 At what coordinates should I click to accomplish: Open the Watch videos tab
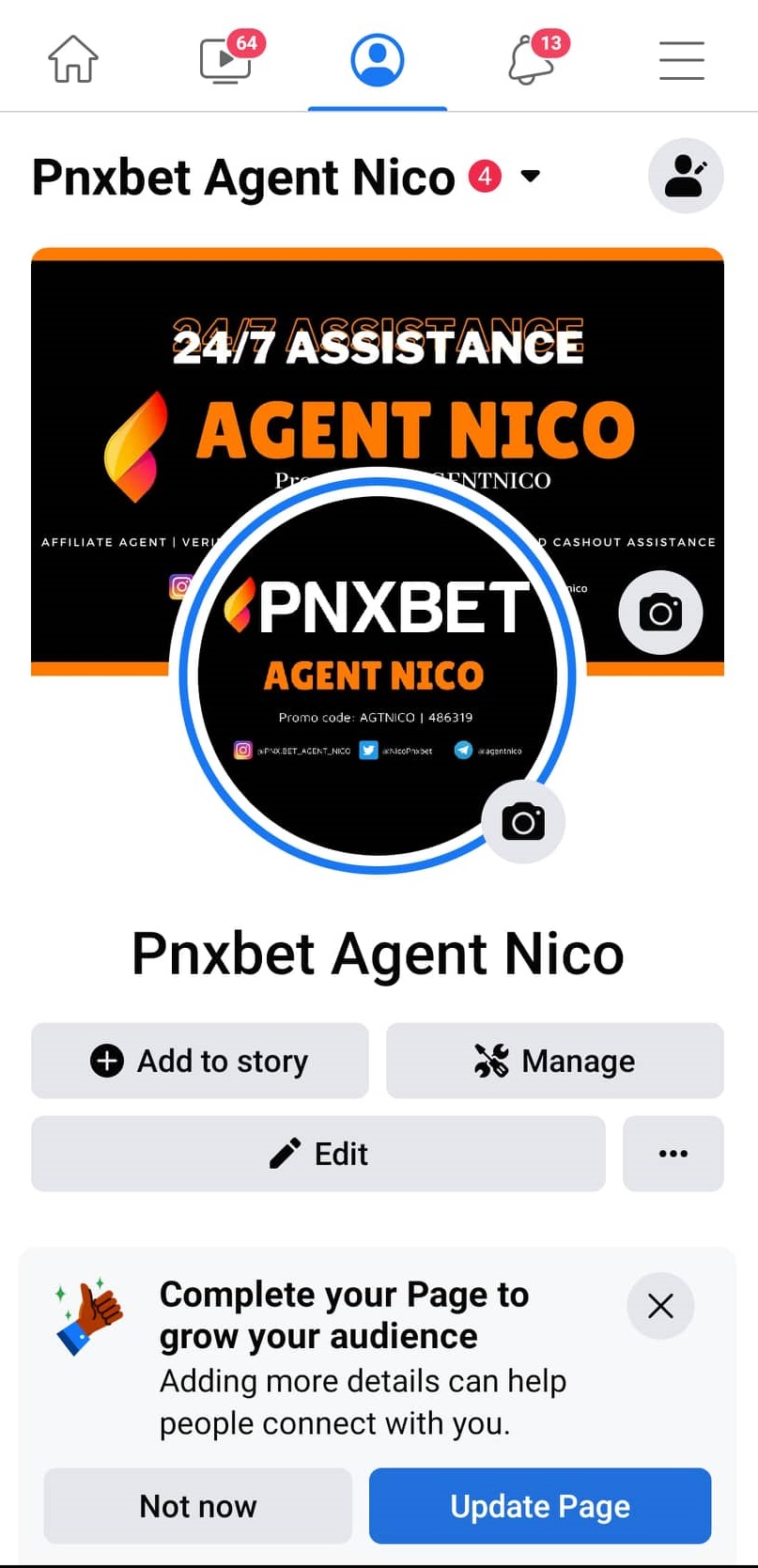click(226, 60)
